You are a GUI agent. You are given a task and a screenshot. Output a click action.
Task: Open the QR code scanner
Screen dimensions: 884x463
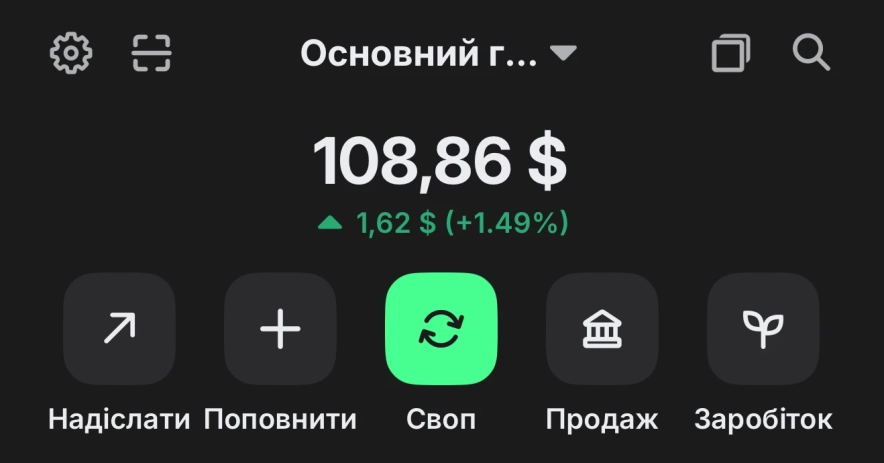pyautogui.click(x=152, y=53)
